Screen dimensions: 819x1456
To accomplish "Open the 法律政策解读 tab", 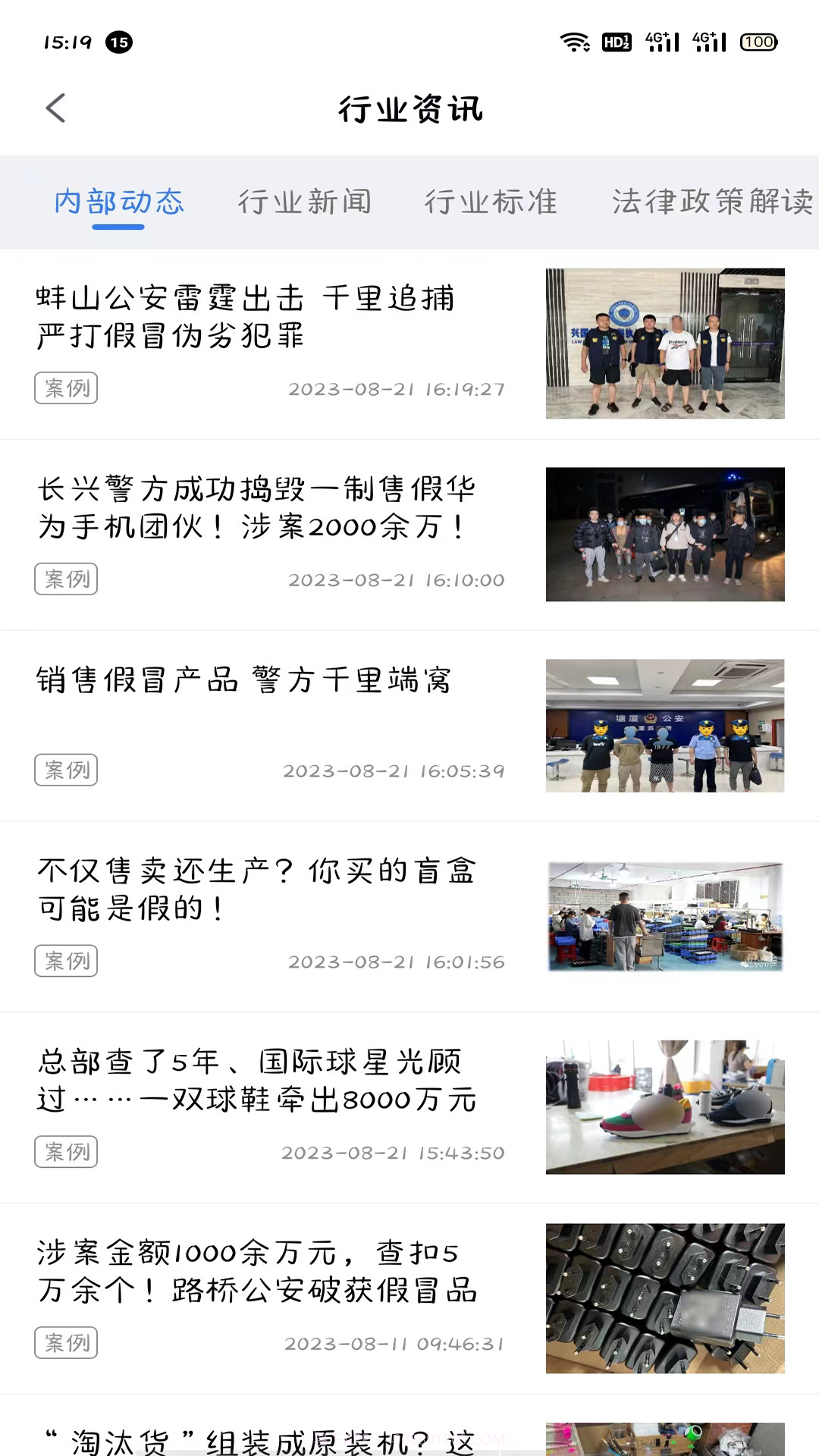I will pos(711,202).
